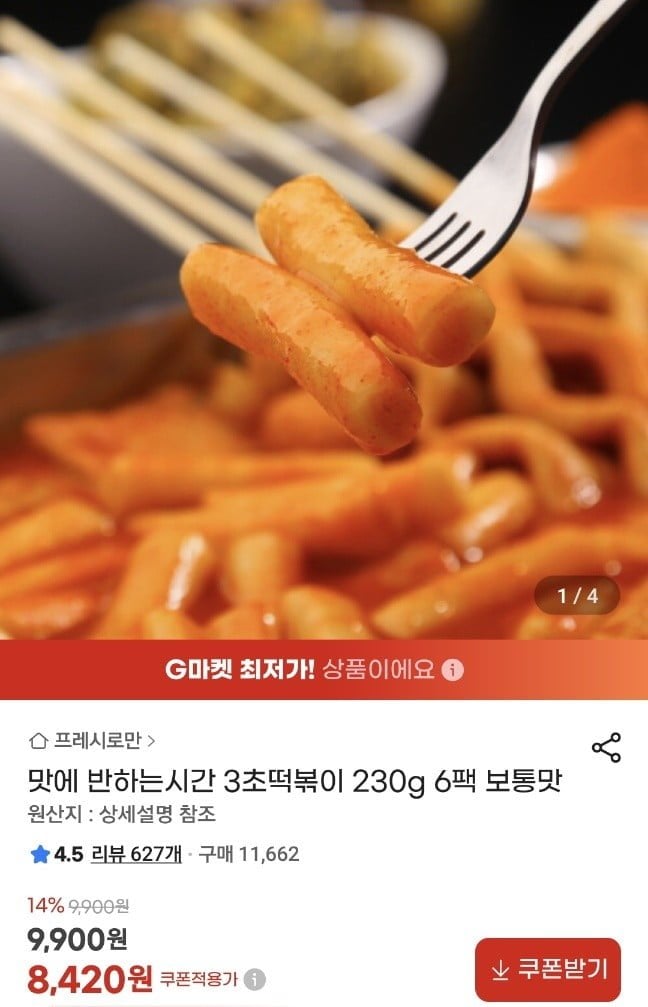Show info about G마켓 최저가 banner
This screenshot has height=1007, width=648.
453,669
